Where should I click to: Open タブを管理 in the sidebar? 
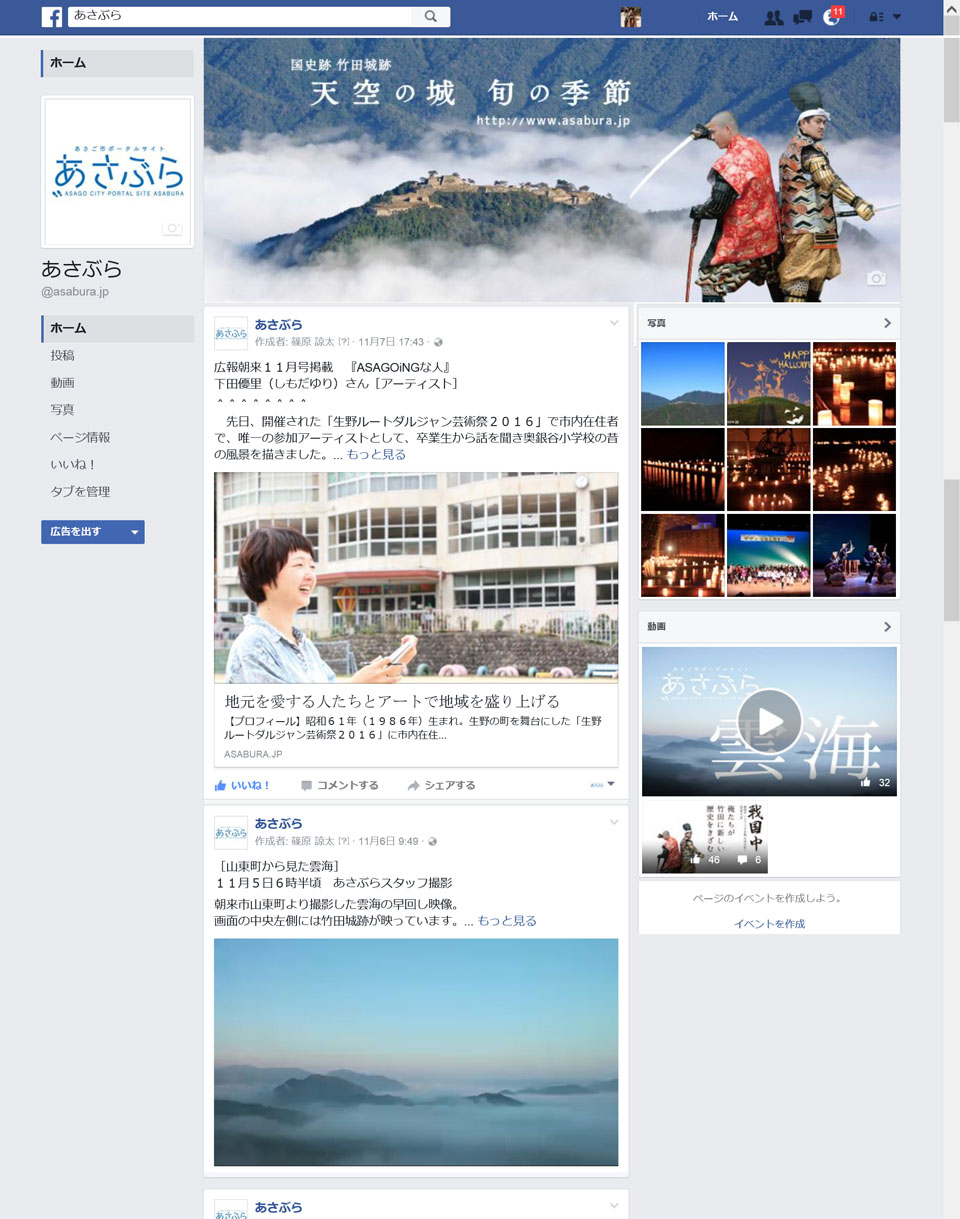[x=80, y=491]
